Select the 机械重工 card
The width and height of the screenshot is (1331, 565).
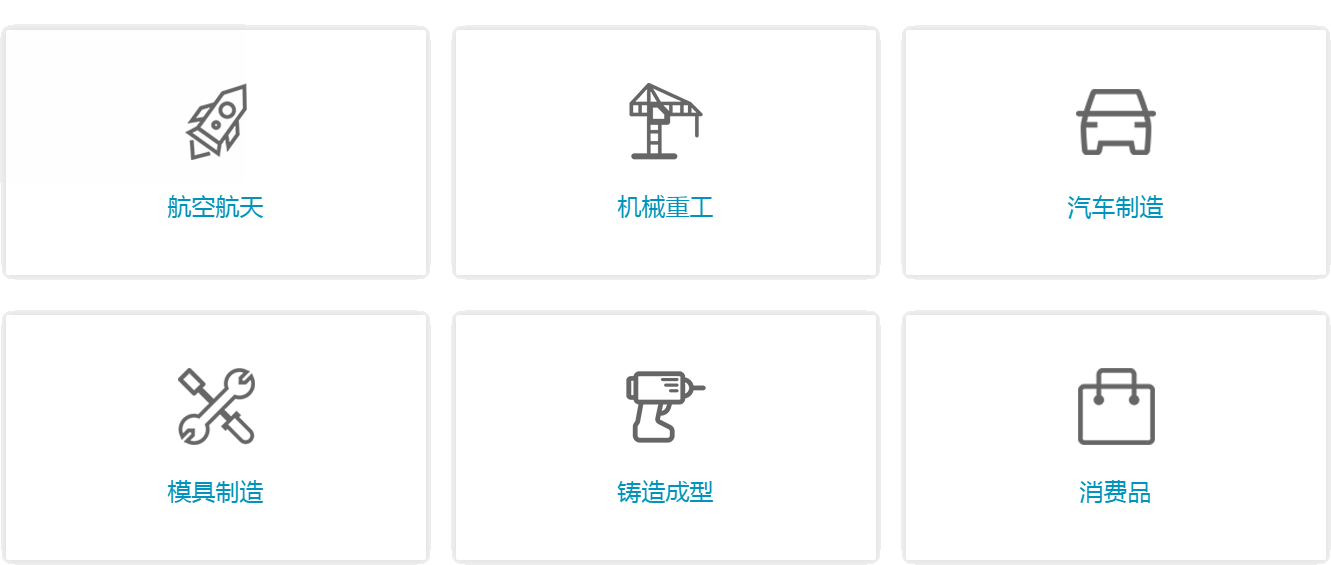[x=666, y=153]
